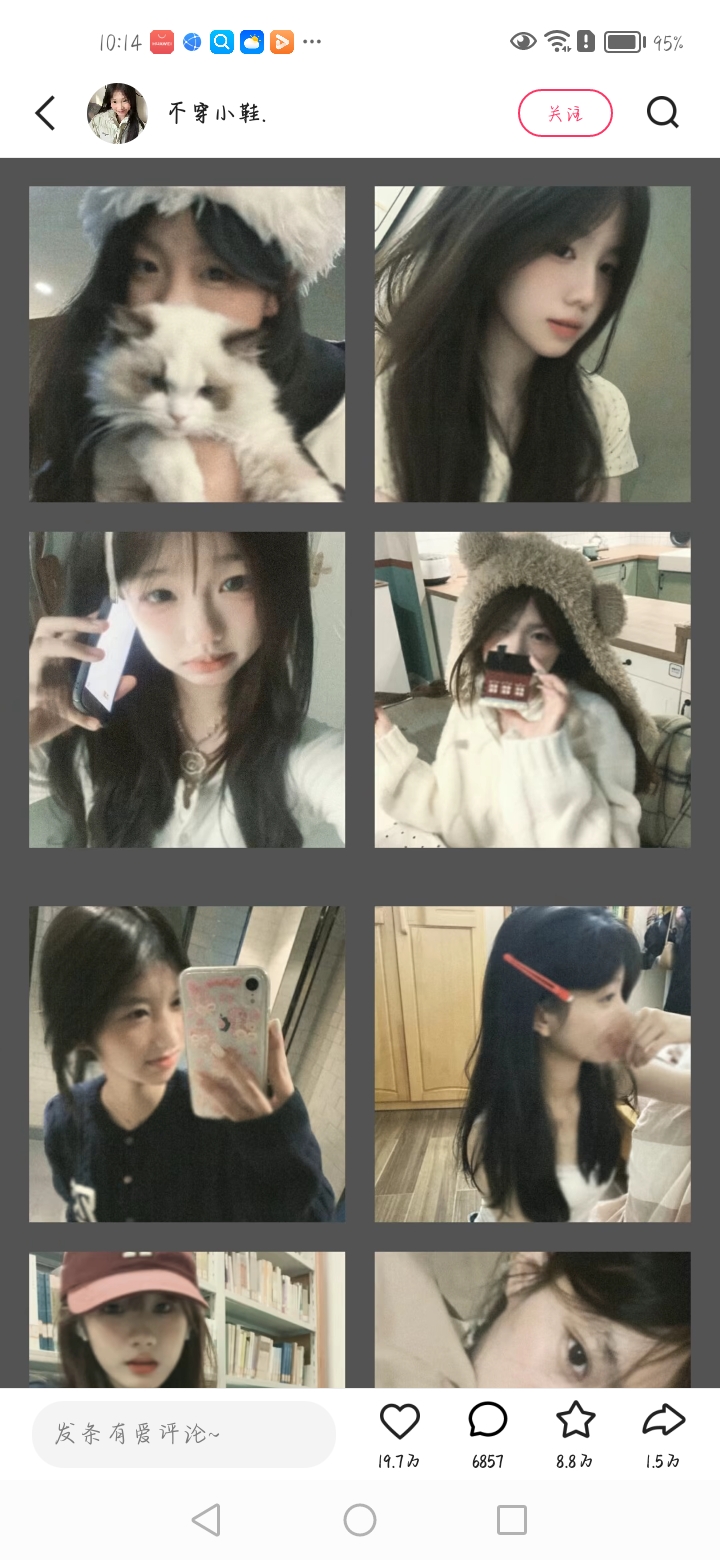Image resolution: width=720 pixels, height=1560 pixels.
Task: Go to the system home screen
Action: [360, 1520]
